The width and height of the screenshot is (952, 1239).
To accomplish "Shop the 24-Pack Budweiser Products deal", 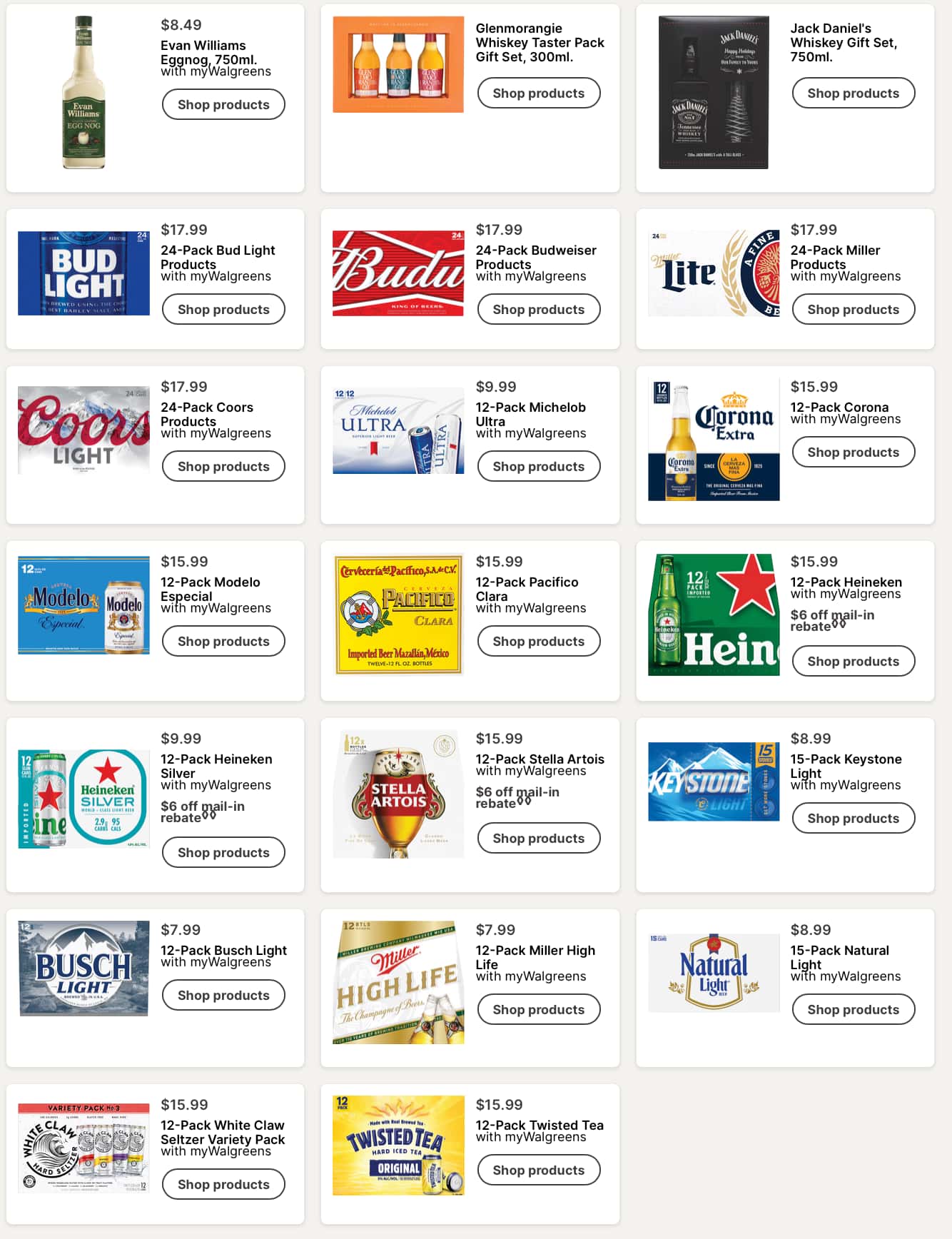I will (x=538, y=309).
